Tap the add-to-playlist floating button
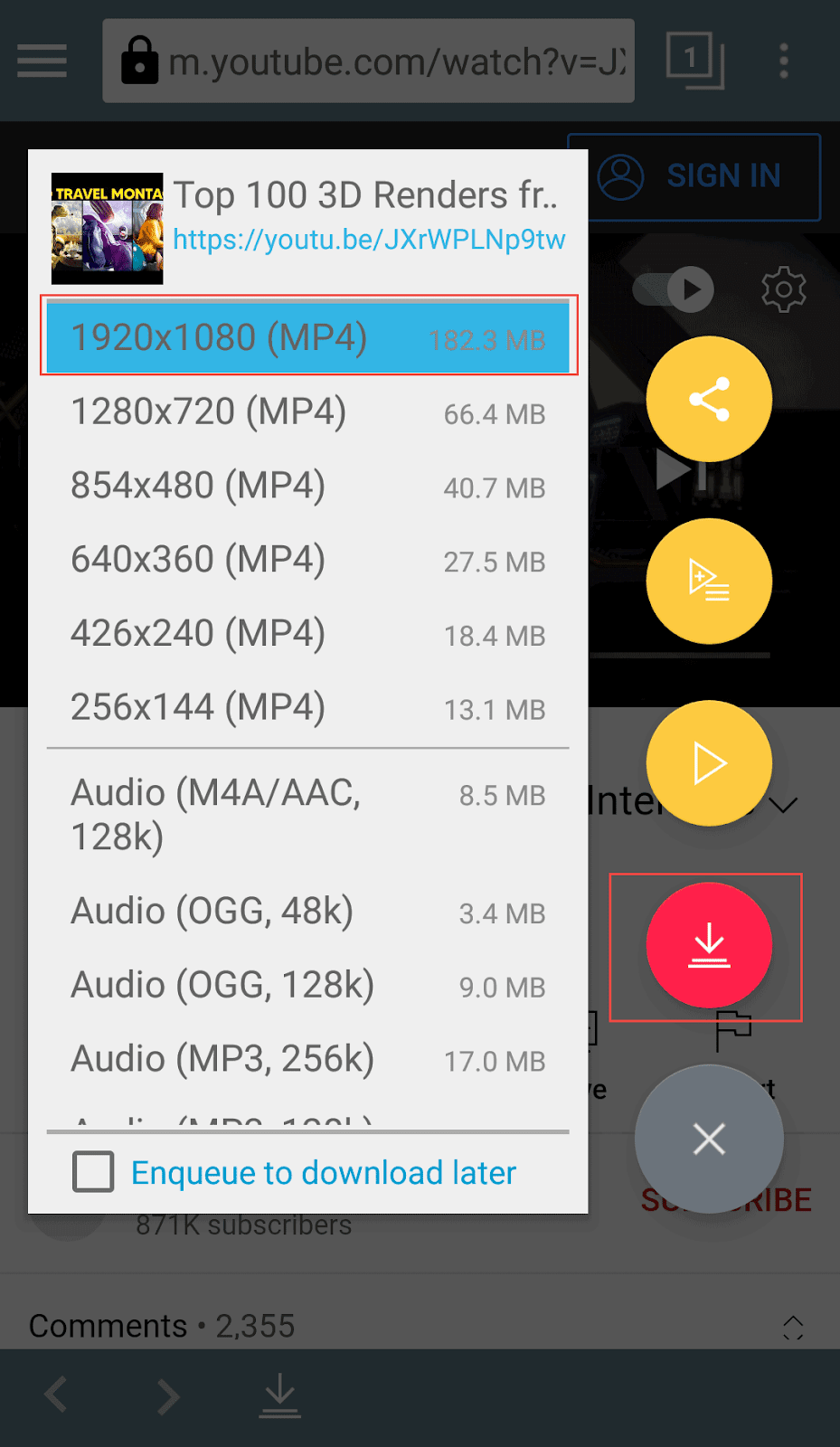 pos(709,581)
